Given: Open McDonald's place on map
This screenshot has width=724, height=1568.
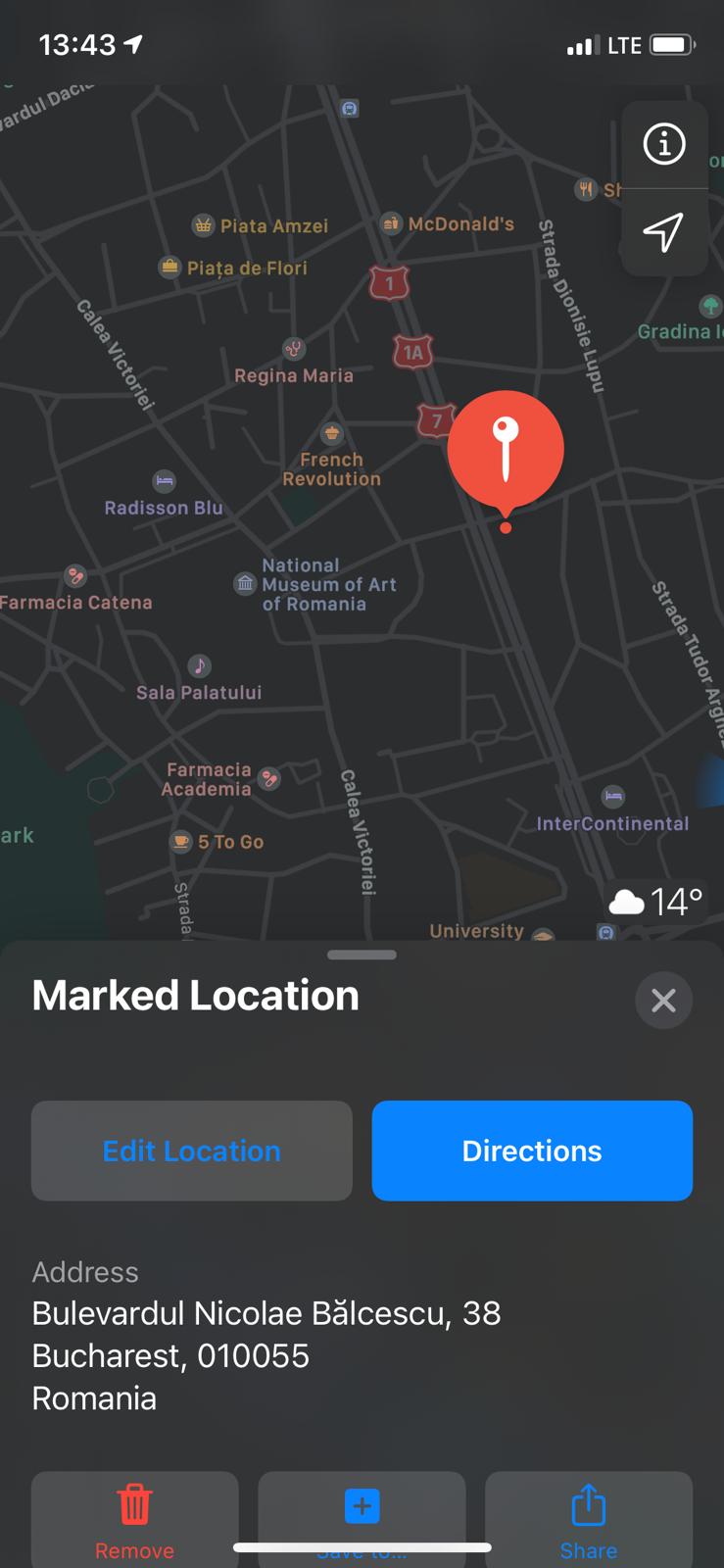Looking at the screenshot, I should click(x=391, y=223).
